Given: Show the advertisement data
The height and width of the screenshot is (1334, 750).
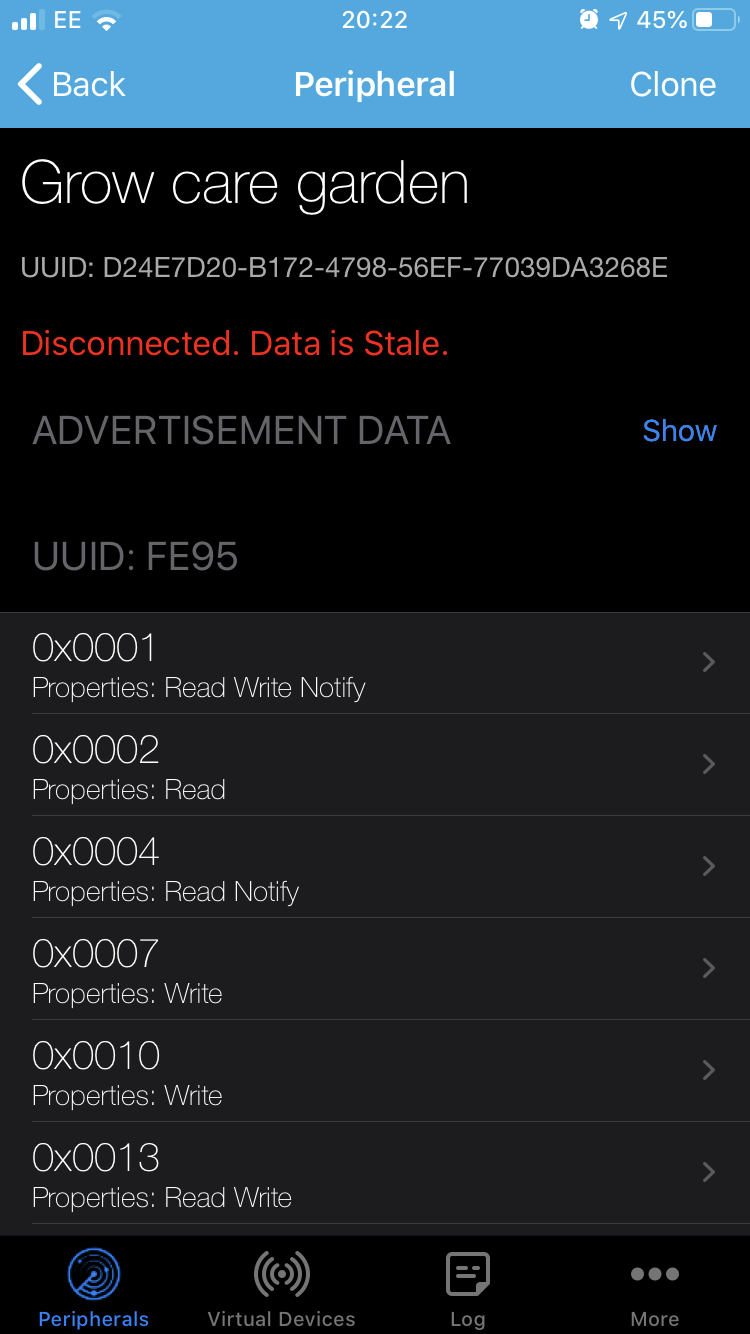Looking at the screenshot, I should tap(679, 431).
